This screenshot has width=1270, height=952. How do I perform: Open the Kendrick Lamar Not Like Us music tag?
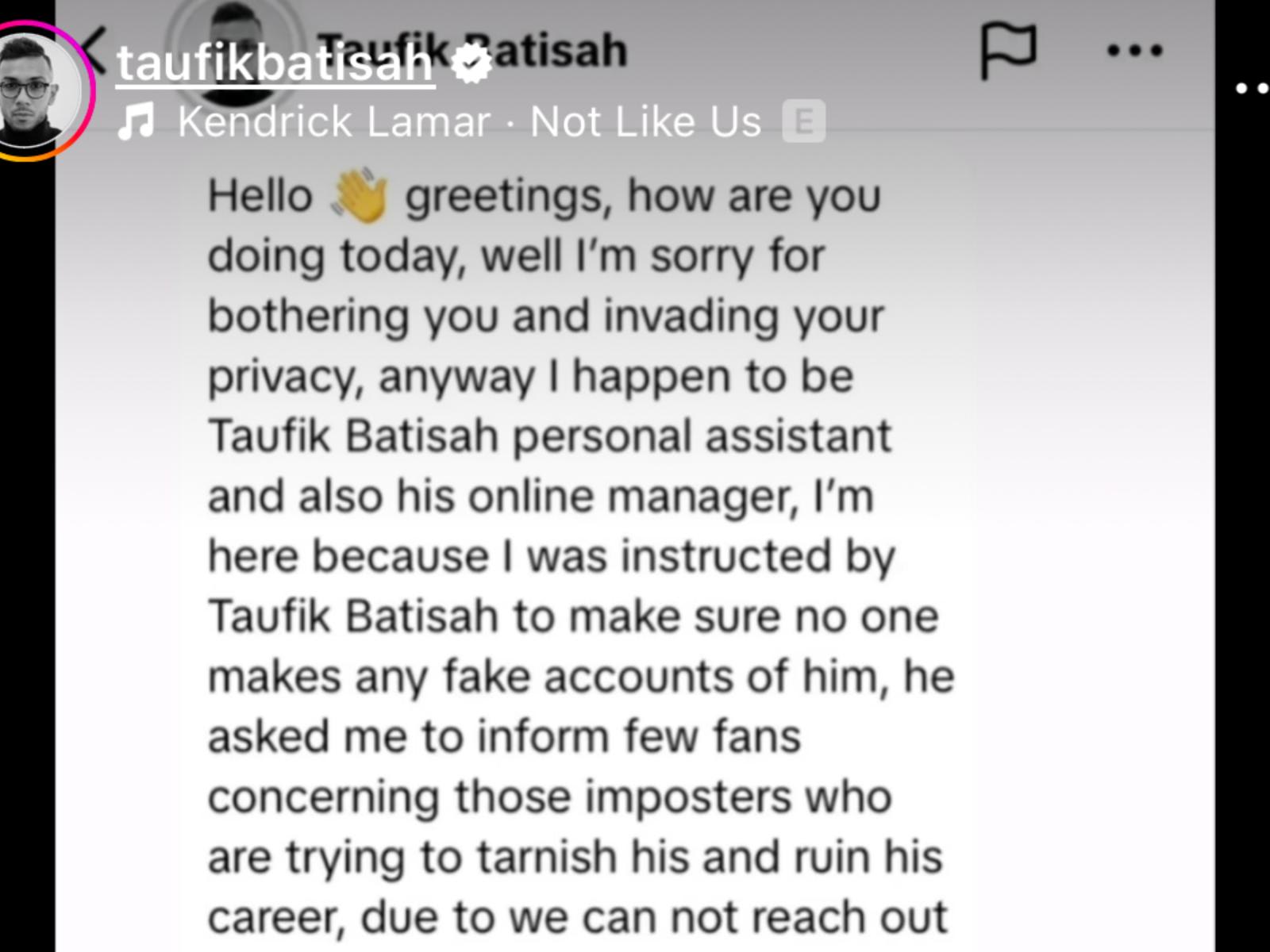tap(468, 122)
